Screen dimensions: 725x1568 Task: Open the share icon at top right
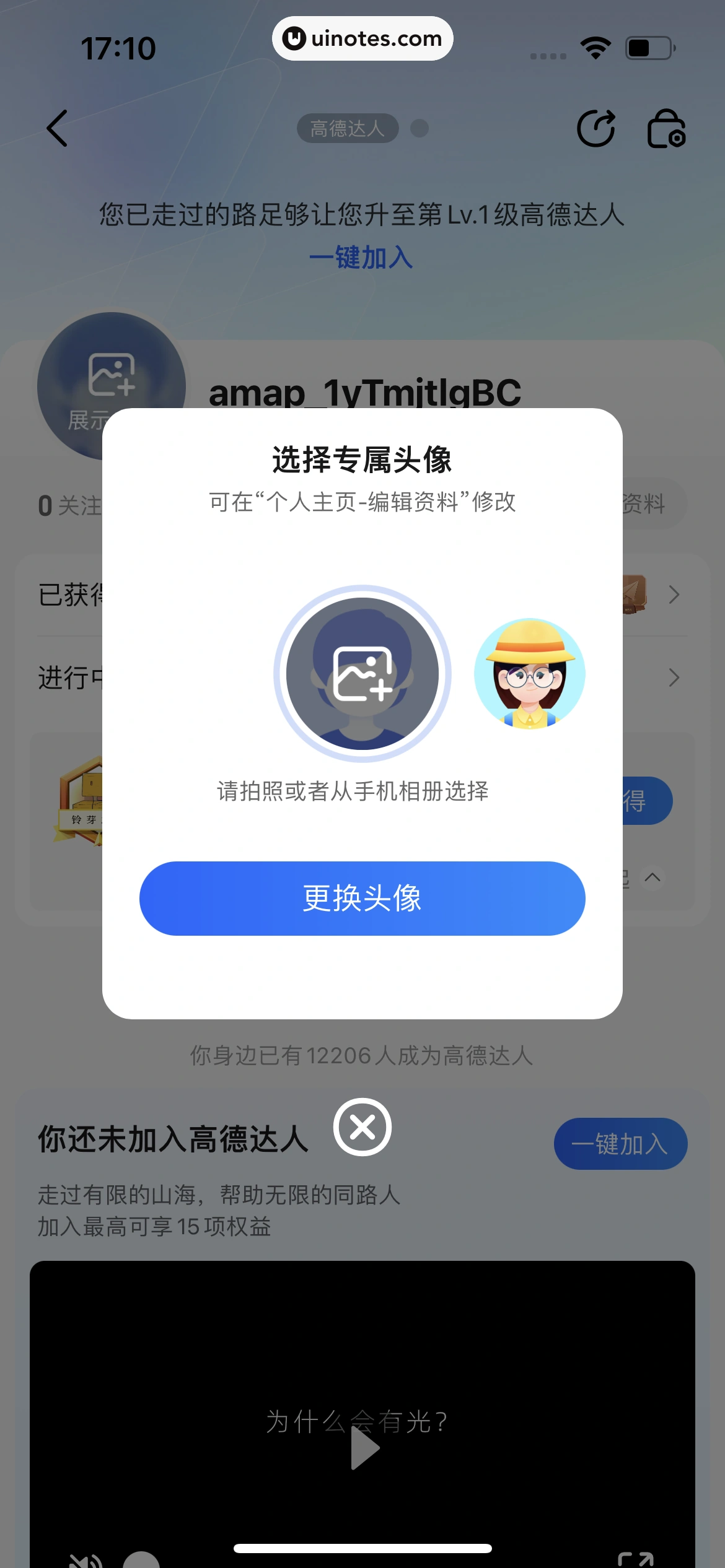tap(597, 129)
